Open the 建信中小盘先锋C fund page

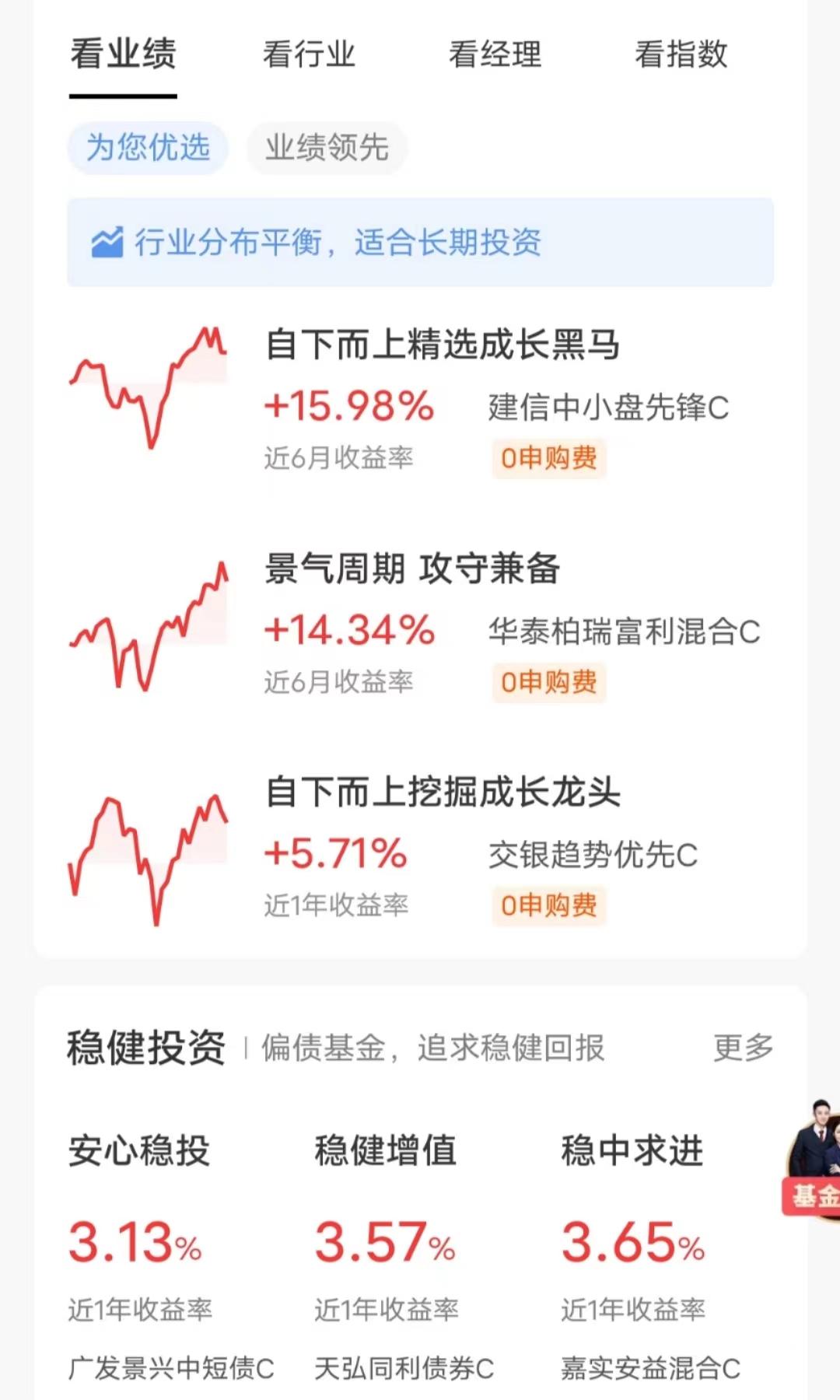(609, 408)
